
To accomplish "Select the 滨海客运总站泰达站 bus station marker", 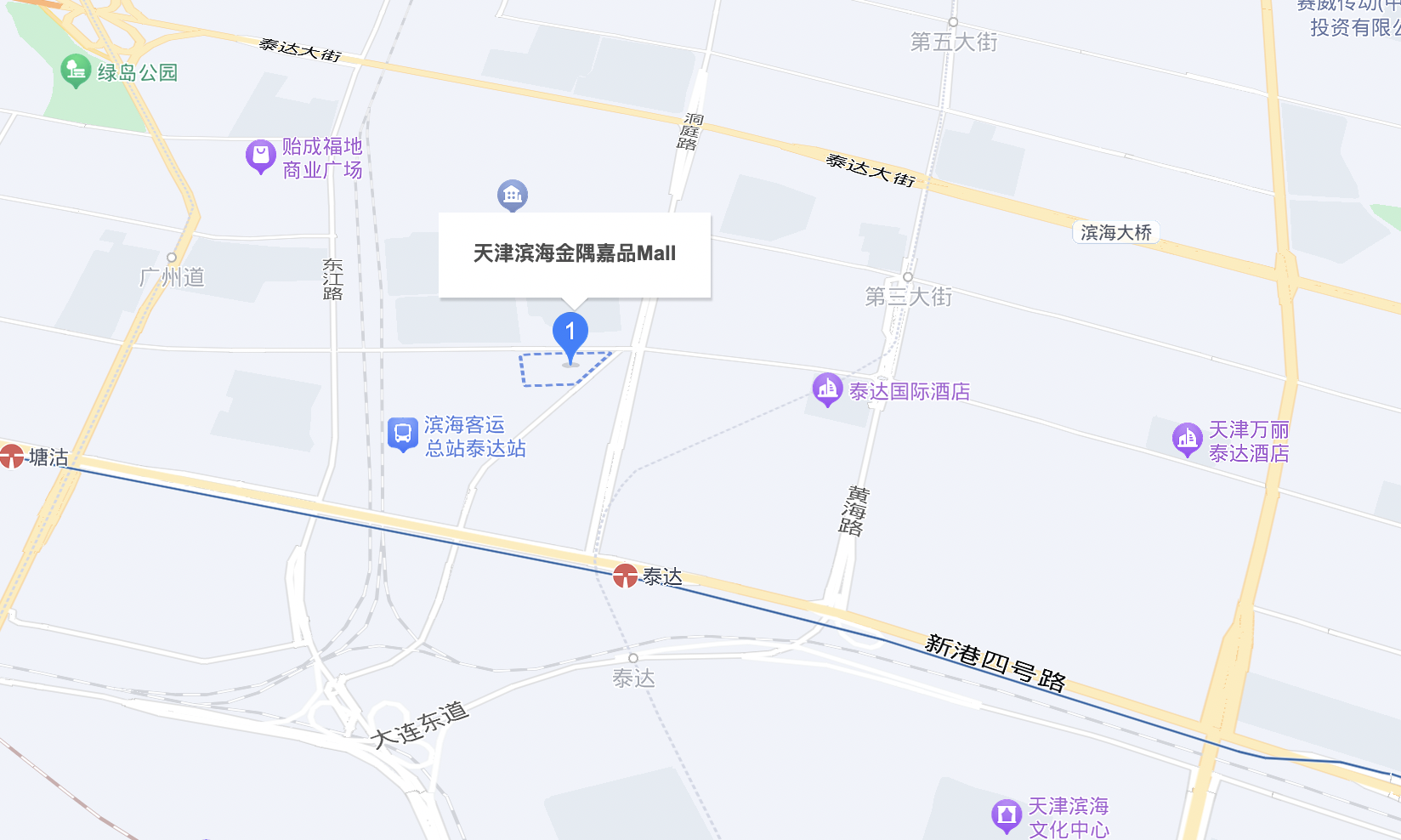I will pyautogui.click(x=403, y=434).
